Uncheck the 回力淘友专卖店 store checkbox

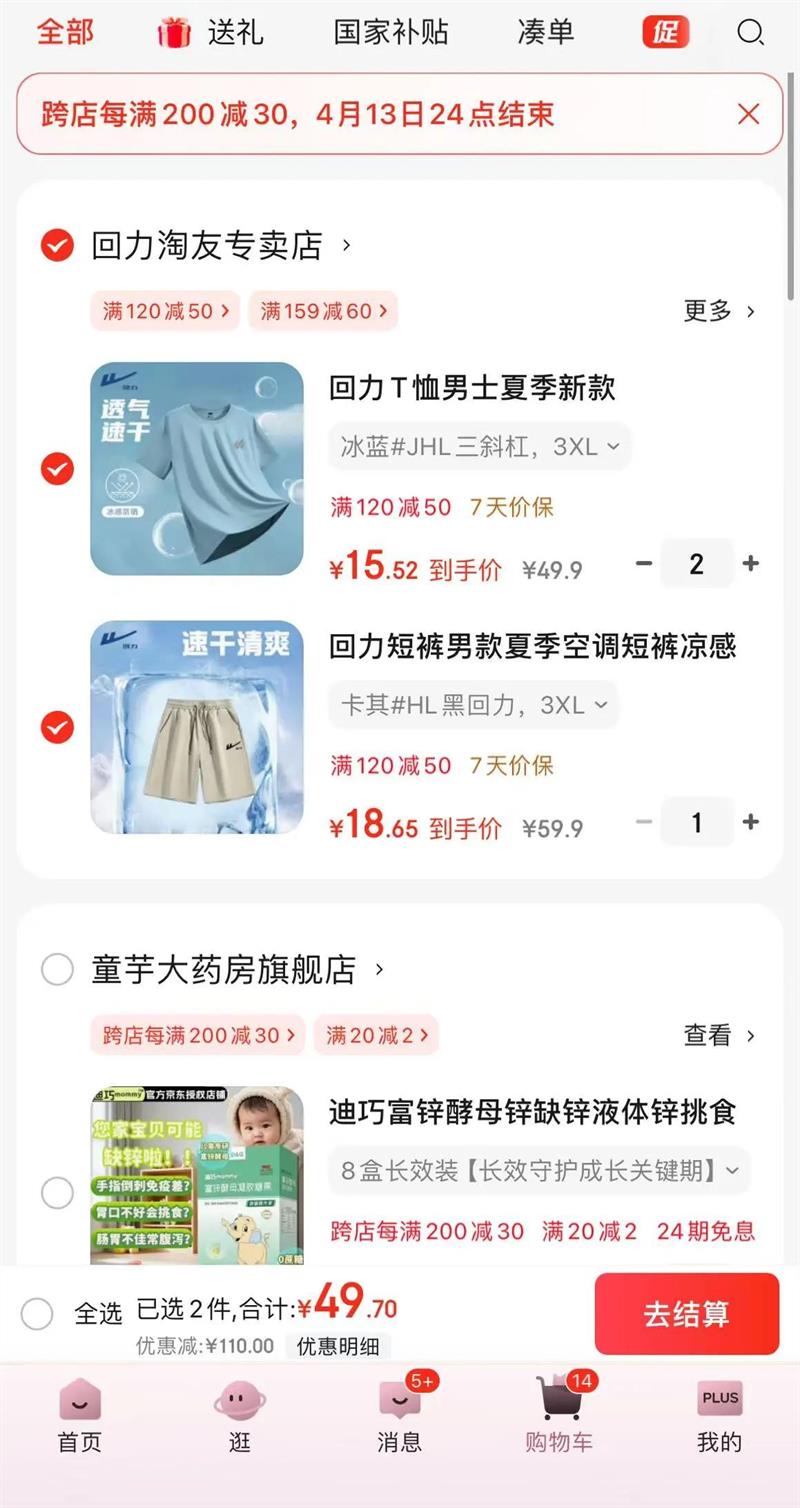click(x=57, y=245)
